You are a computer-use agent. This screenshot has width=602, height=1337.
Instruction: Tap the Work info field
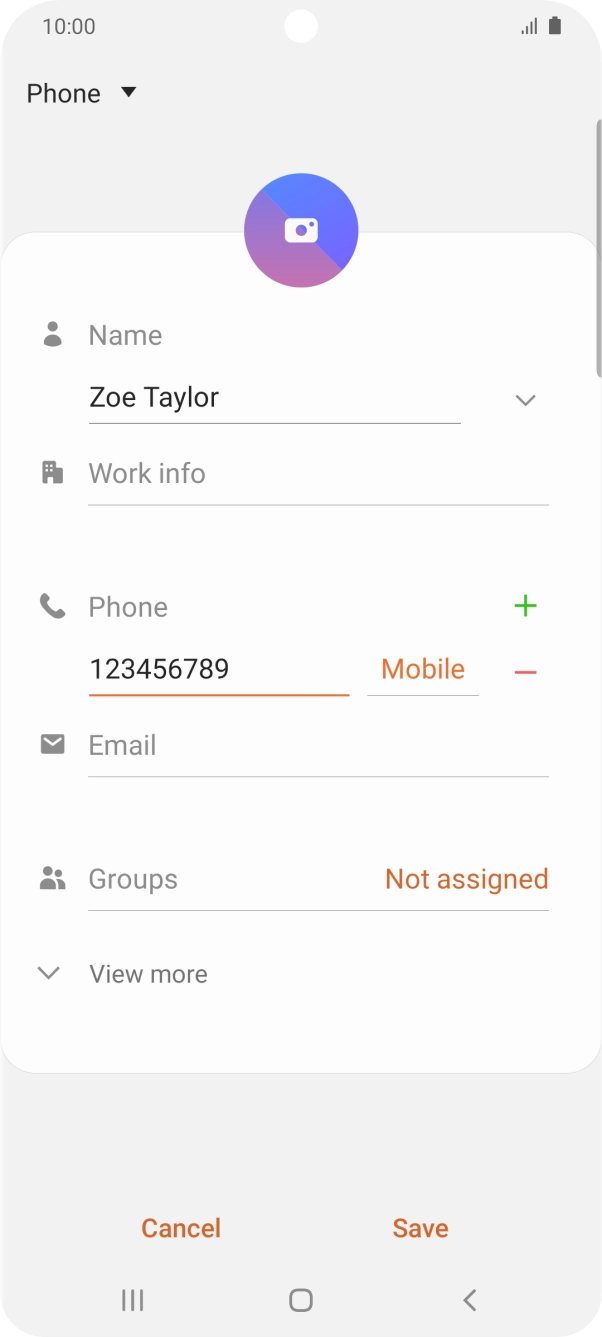coord(318,473)
